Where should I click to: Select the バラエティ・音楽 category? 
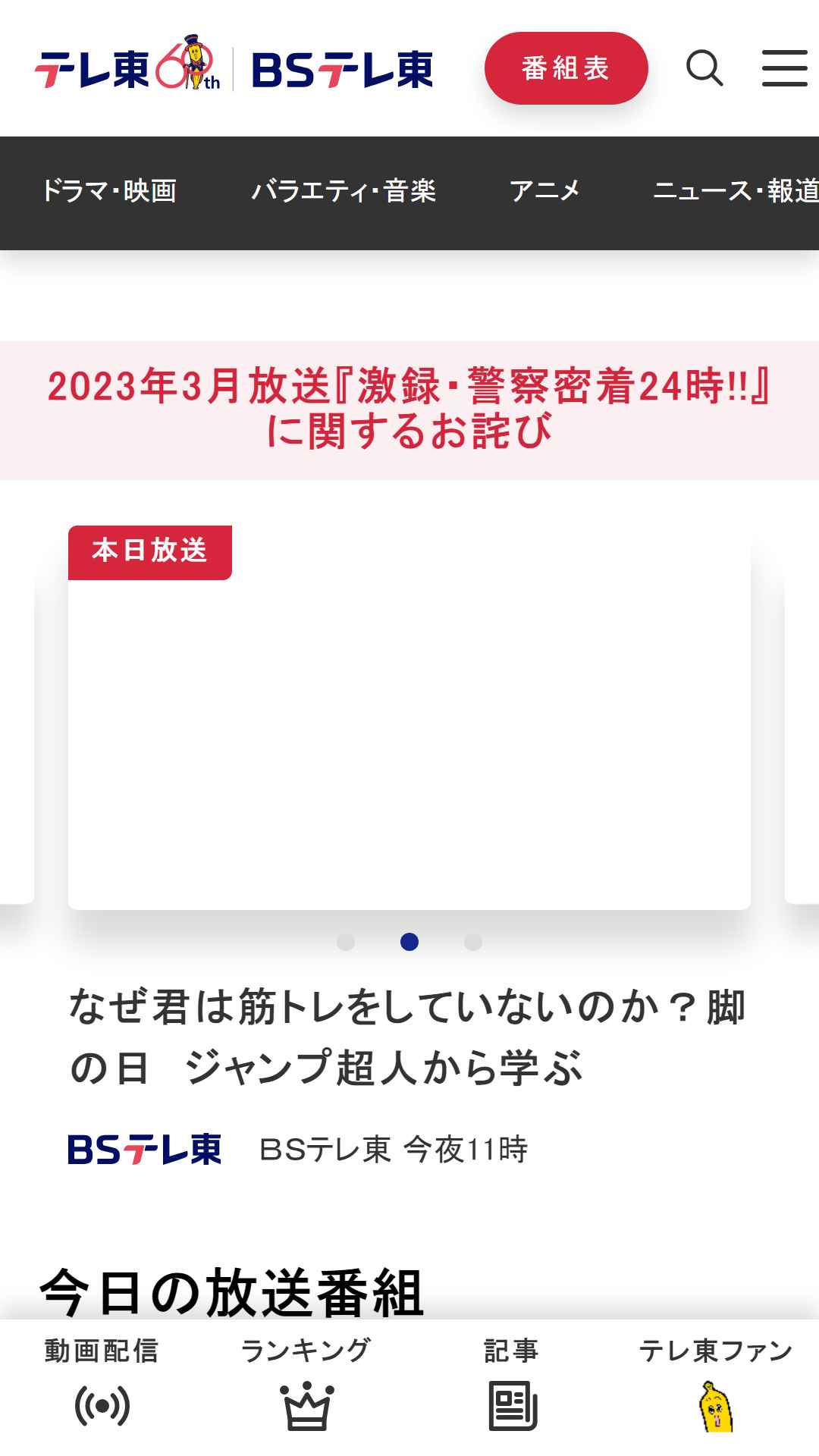tap(344, 191)
